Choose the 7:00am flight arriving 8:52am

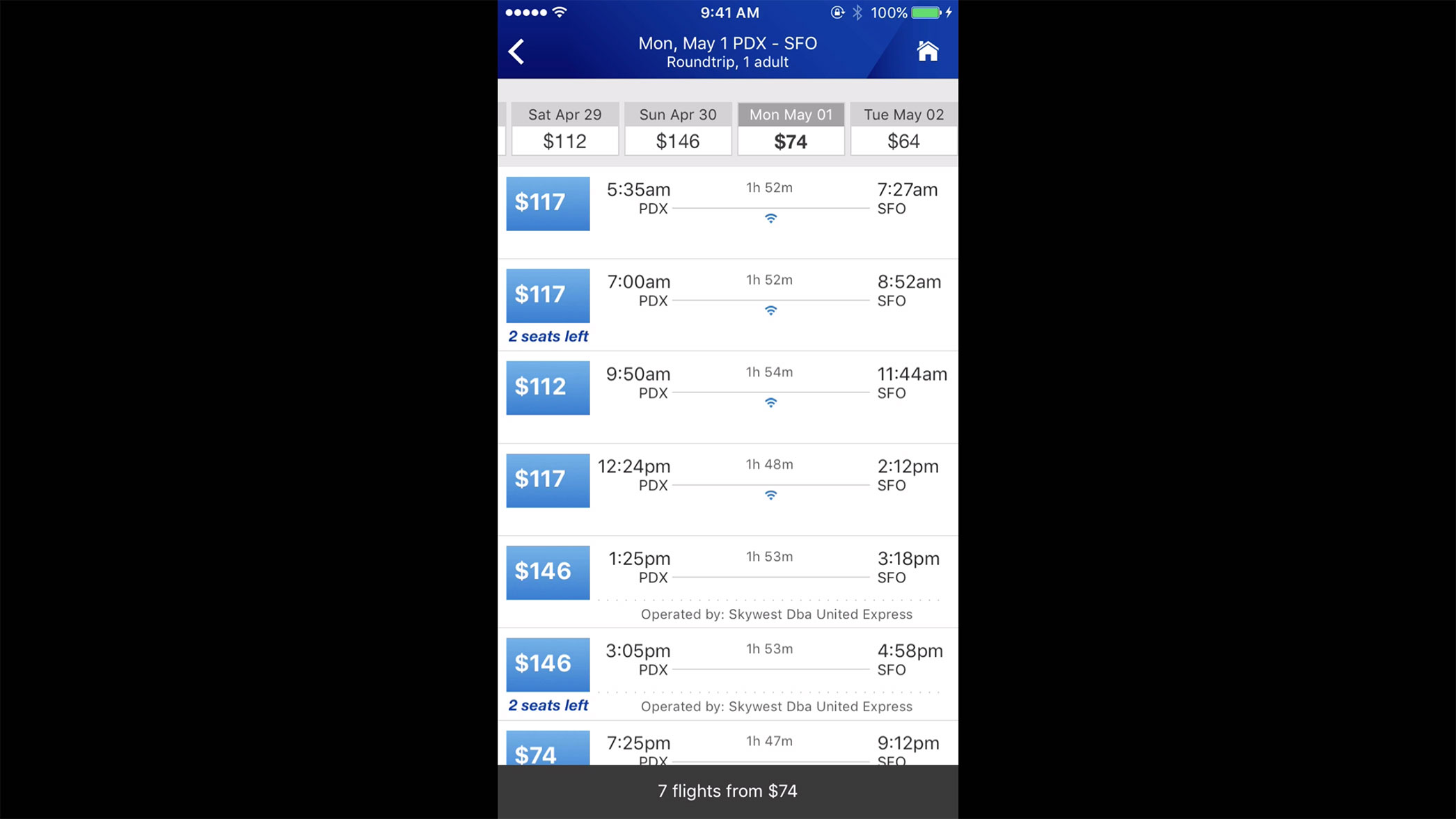pos(727,297)
